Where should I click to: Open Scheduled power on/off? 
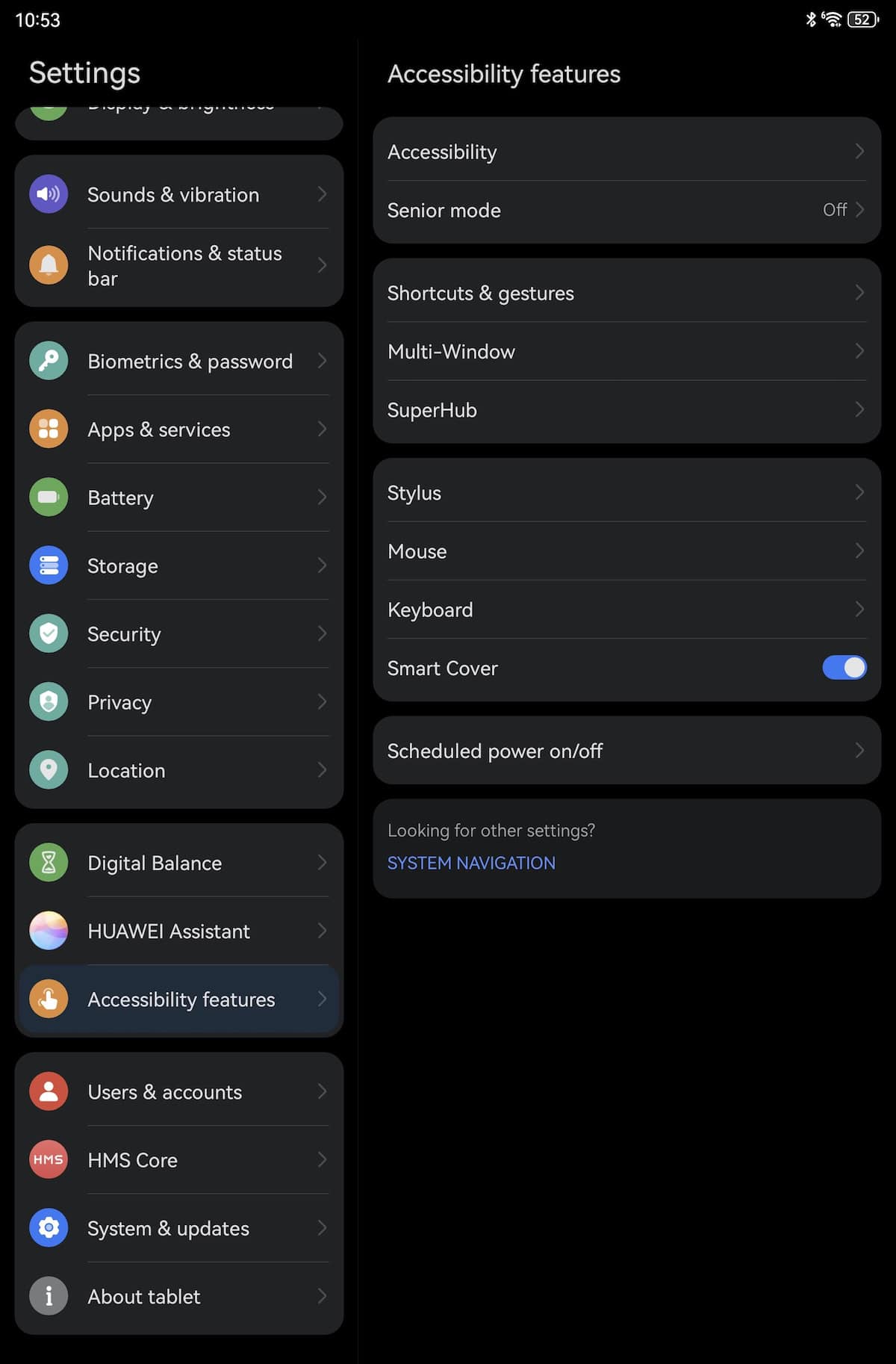[626, 751]
